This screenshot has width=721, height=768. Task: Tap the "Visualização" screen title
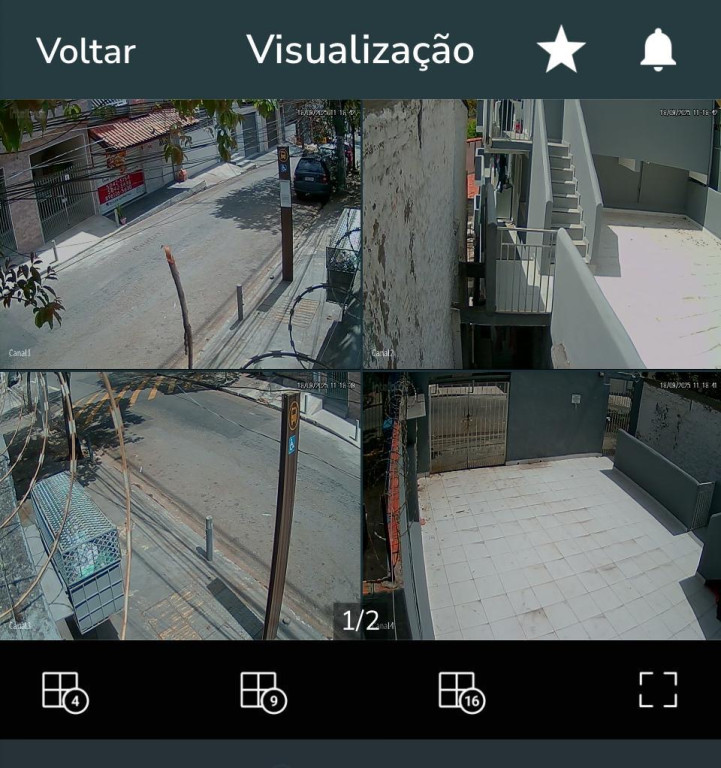click(363, 50)
